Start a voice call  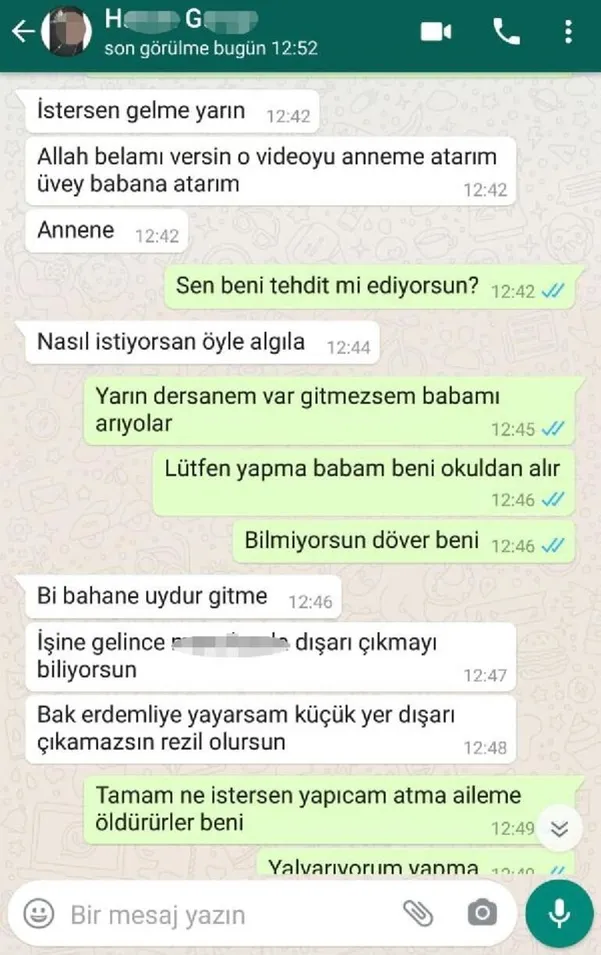point(507,32)
